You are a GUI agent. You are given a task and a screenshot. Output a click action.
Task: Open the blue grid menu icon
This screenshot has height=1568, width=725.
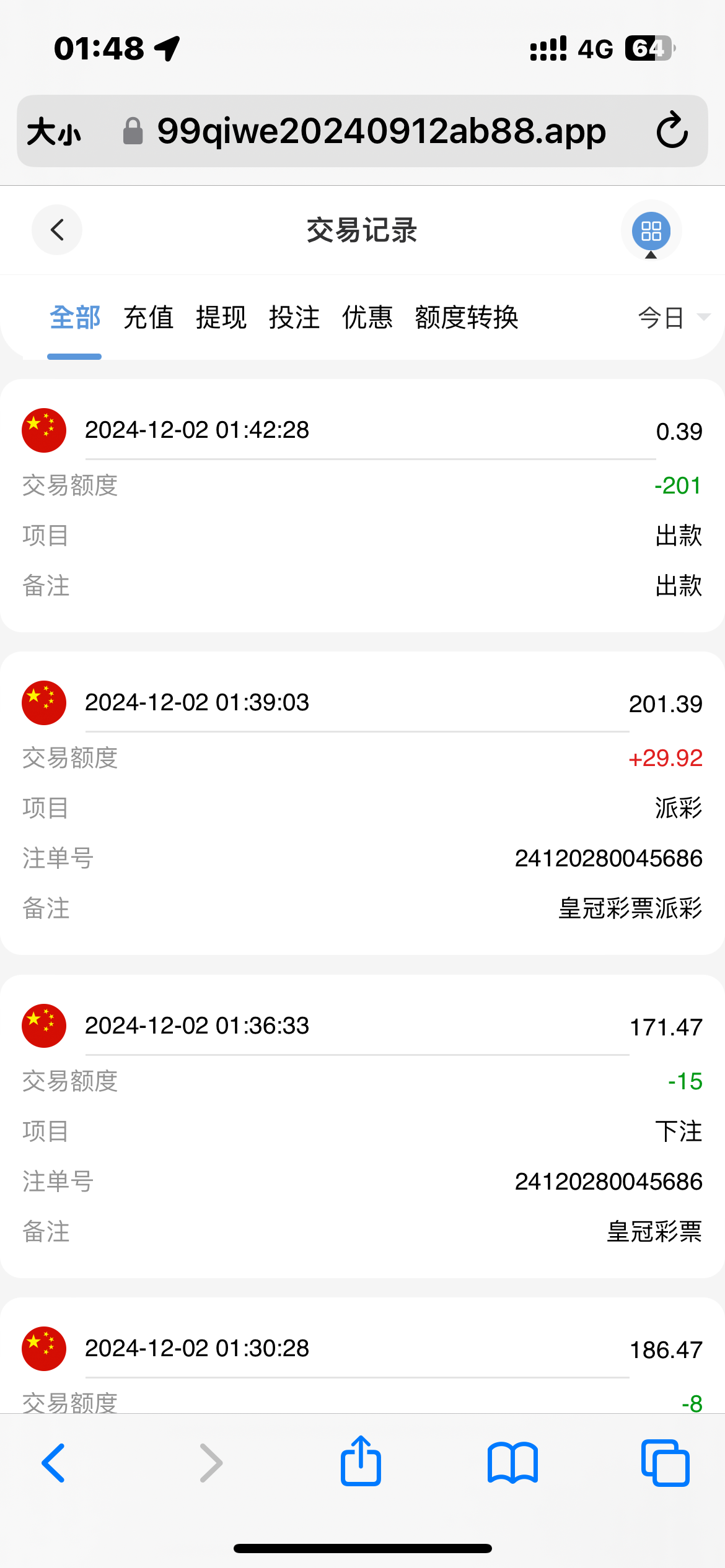pyautogui.click(x=651, y=231)
